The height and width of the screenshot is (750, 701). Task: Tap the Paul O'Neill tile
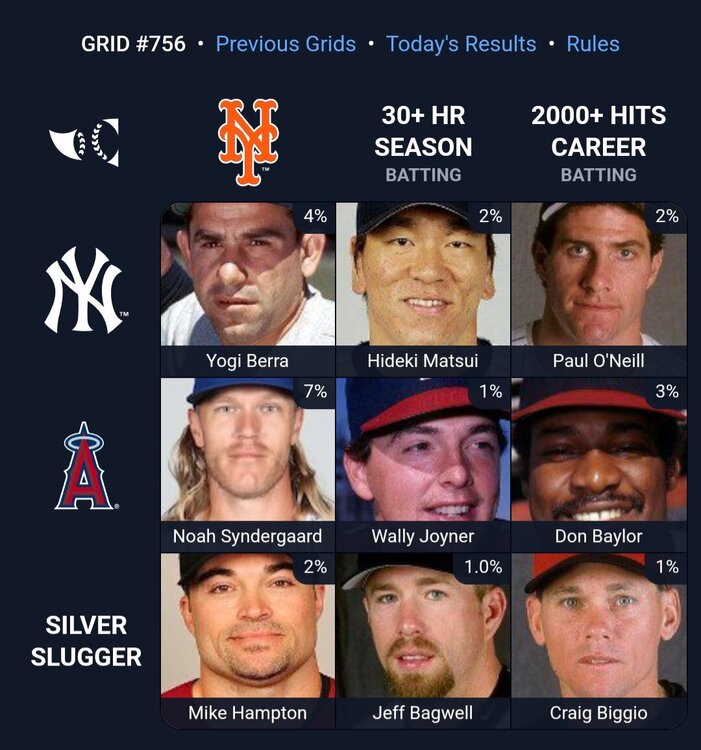598,288
